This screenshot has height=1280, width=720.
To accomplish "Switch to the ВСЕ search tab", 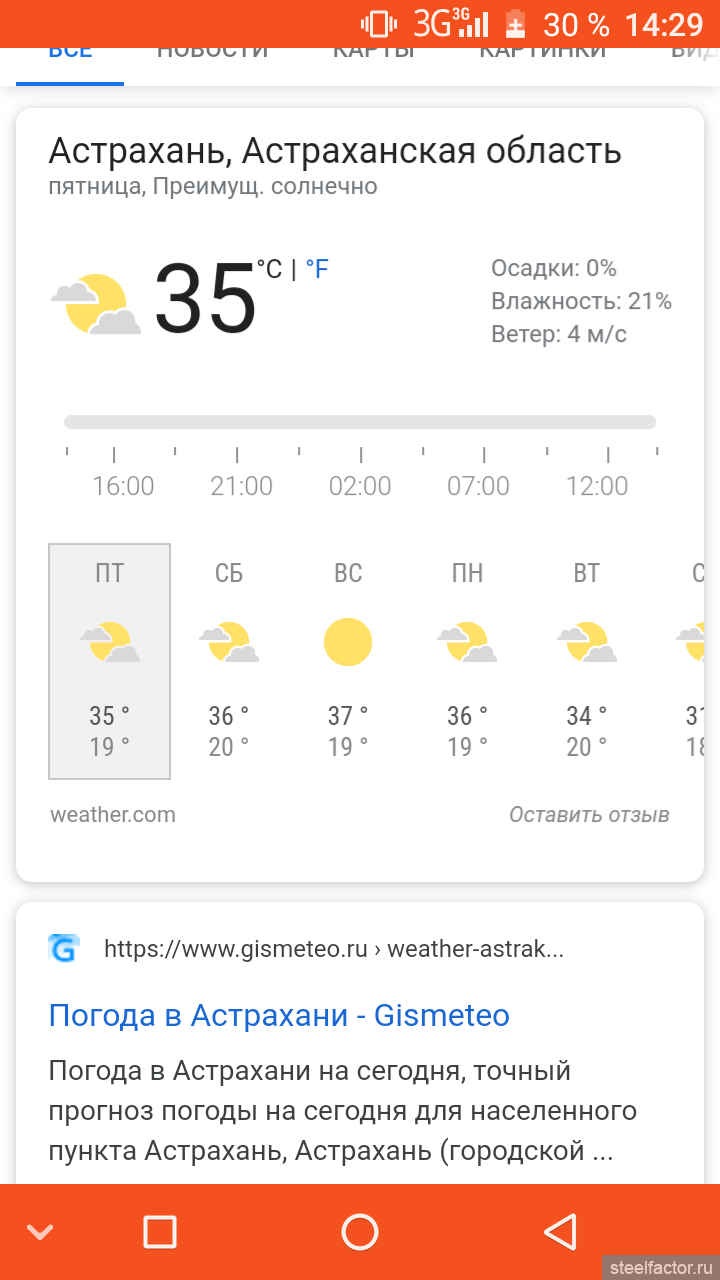I will 70,57.
